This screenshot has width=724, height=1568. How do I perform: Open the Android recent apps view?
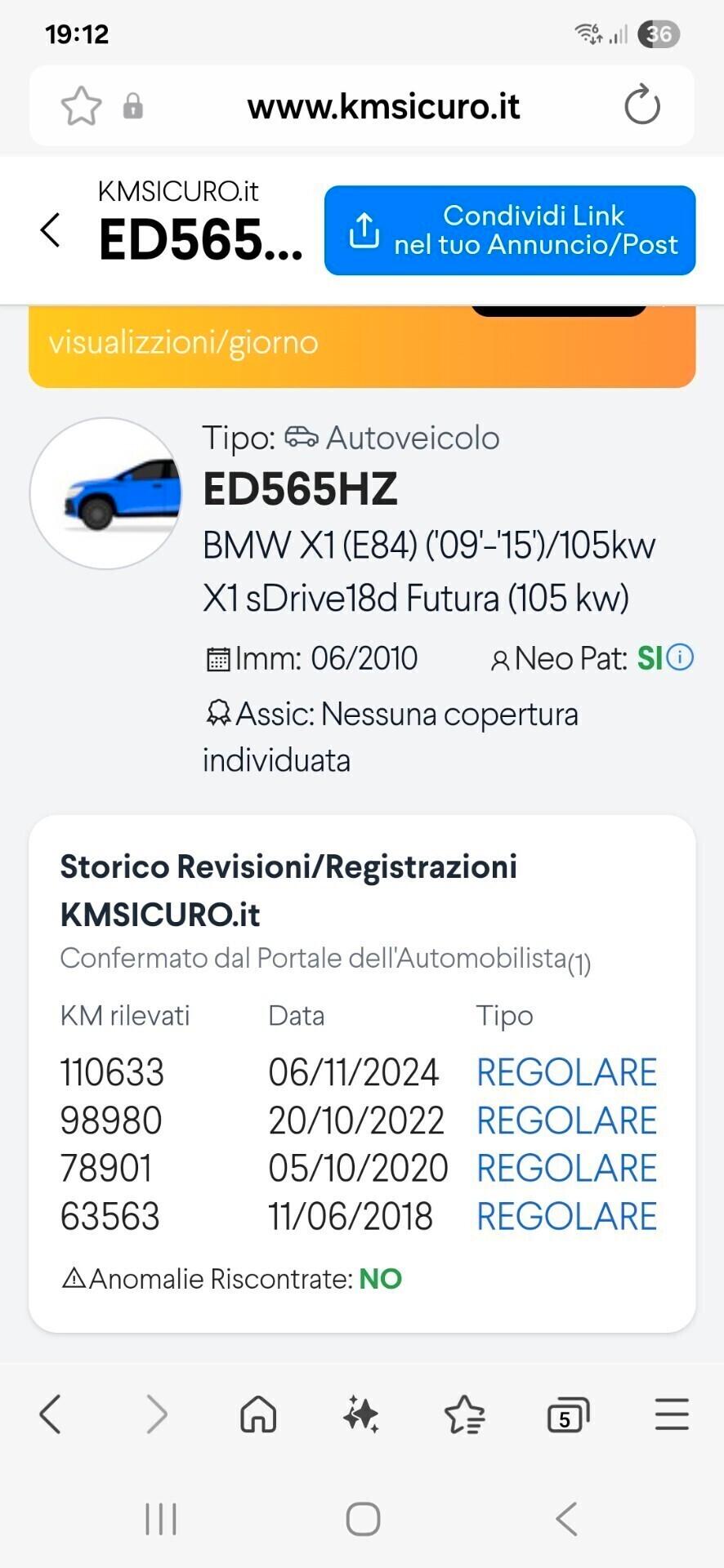click(x=160, y=1517)
